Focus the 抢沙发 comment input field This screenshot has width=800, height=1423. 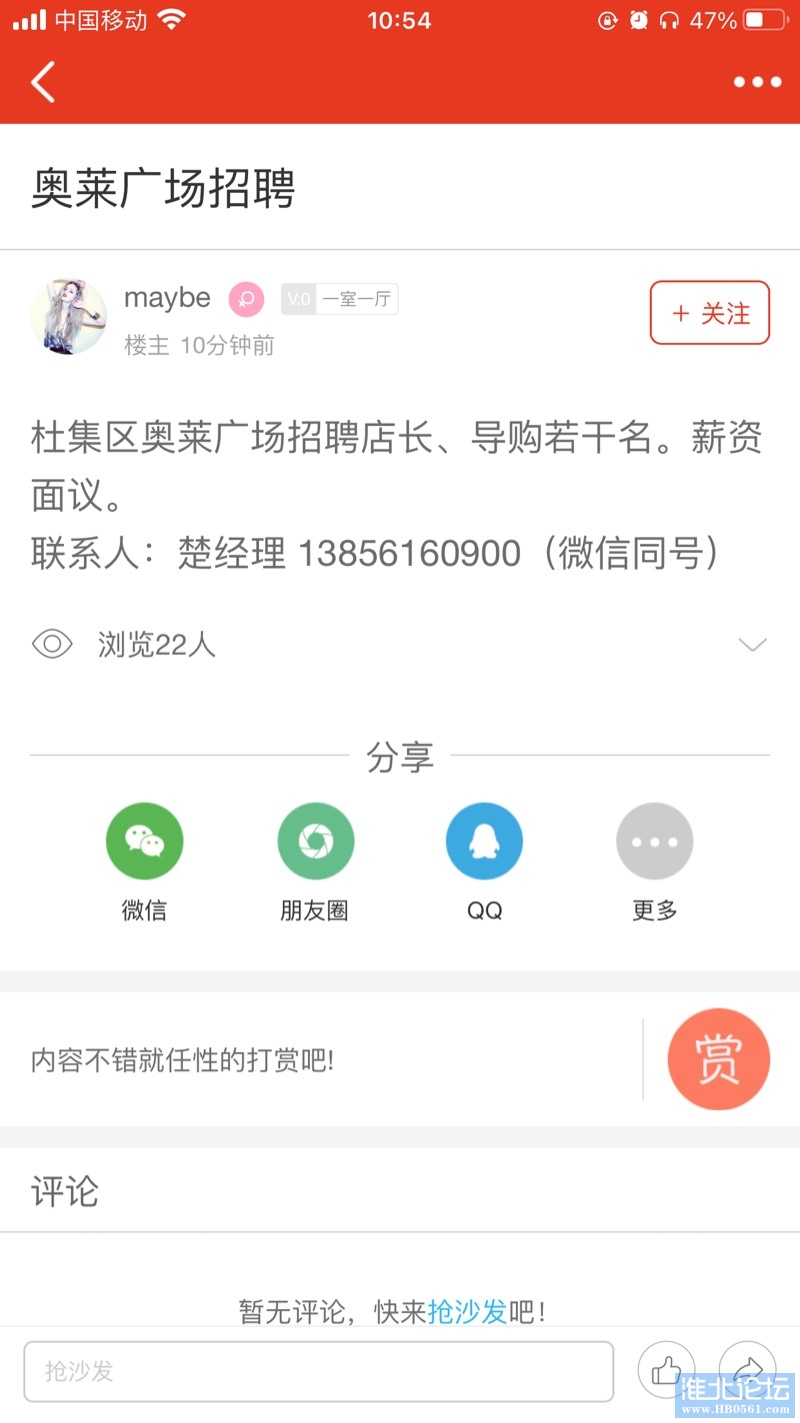318,1371
